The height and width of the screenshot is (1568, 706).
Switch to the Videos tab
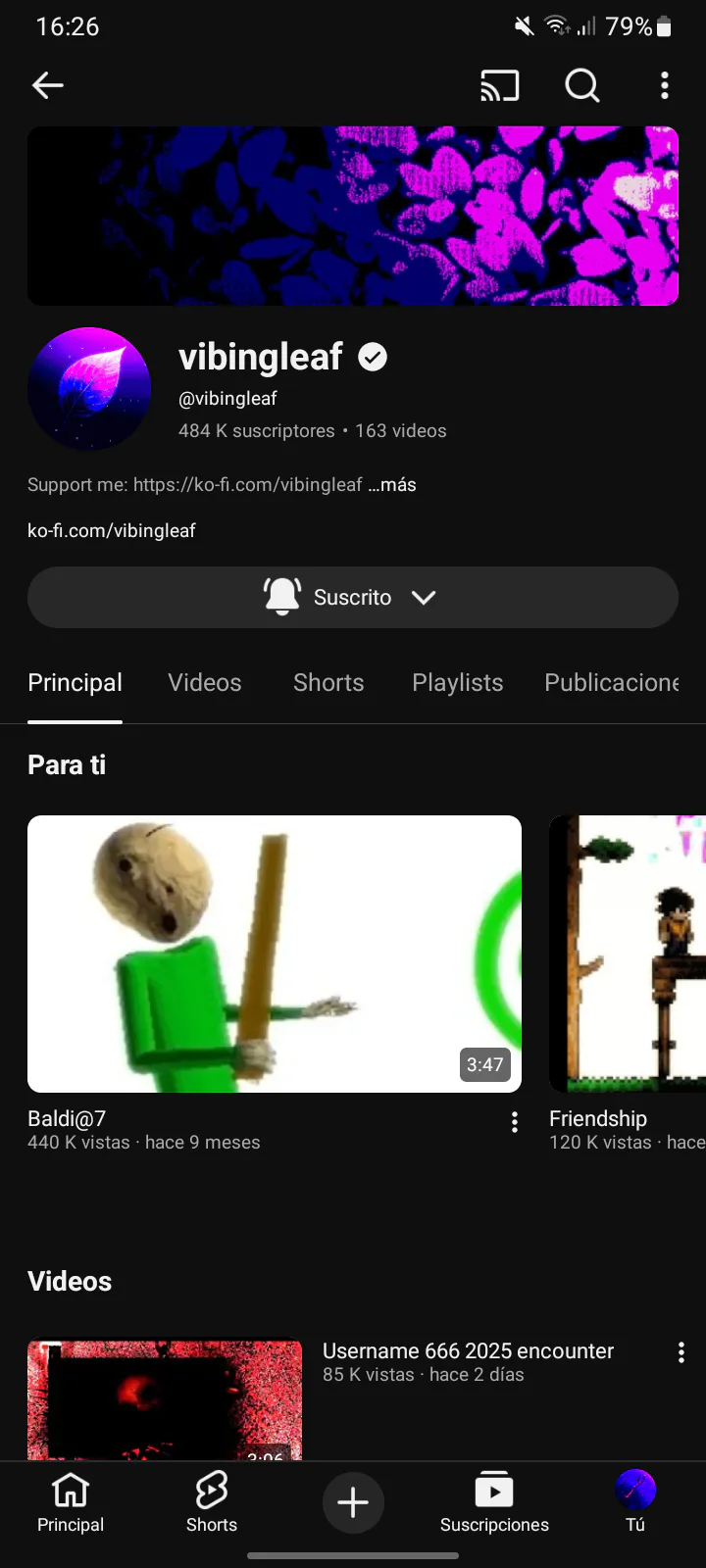tap(204, 683)
